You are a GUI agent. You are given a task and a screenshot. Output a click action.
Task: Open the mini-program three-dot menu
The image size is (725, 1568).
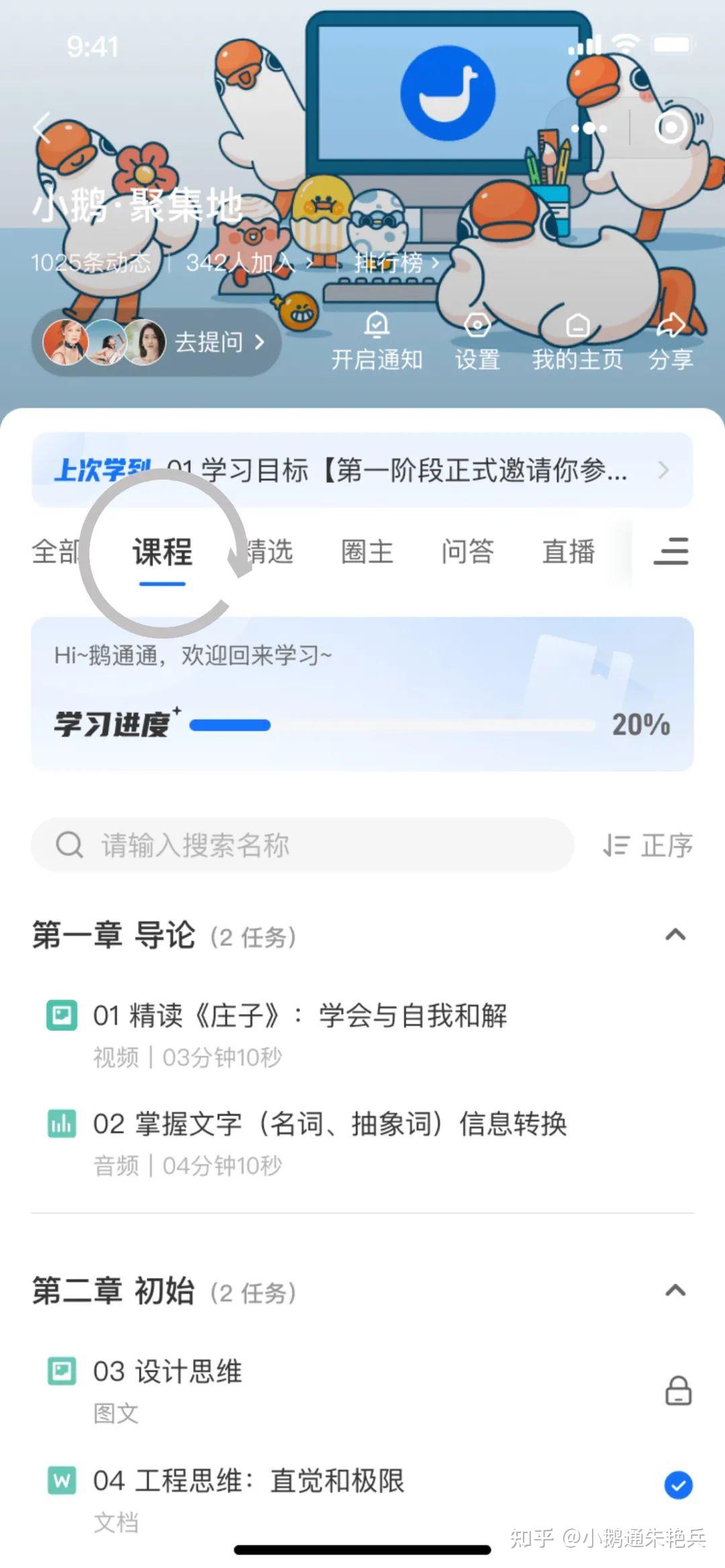pyautogui.click(x=588, y=128)
